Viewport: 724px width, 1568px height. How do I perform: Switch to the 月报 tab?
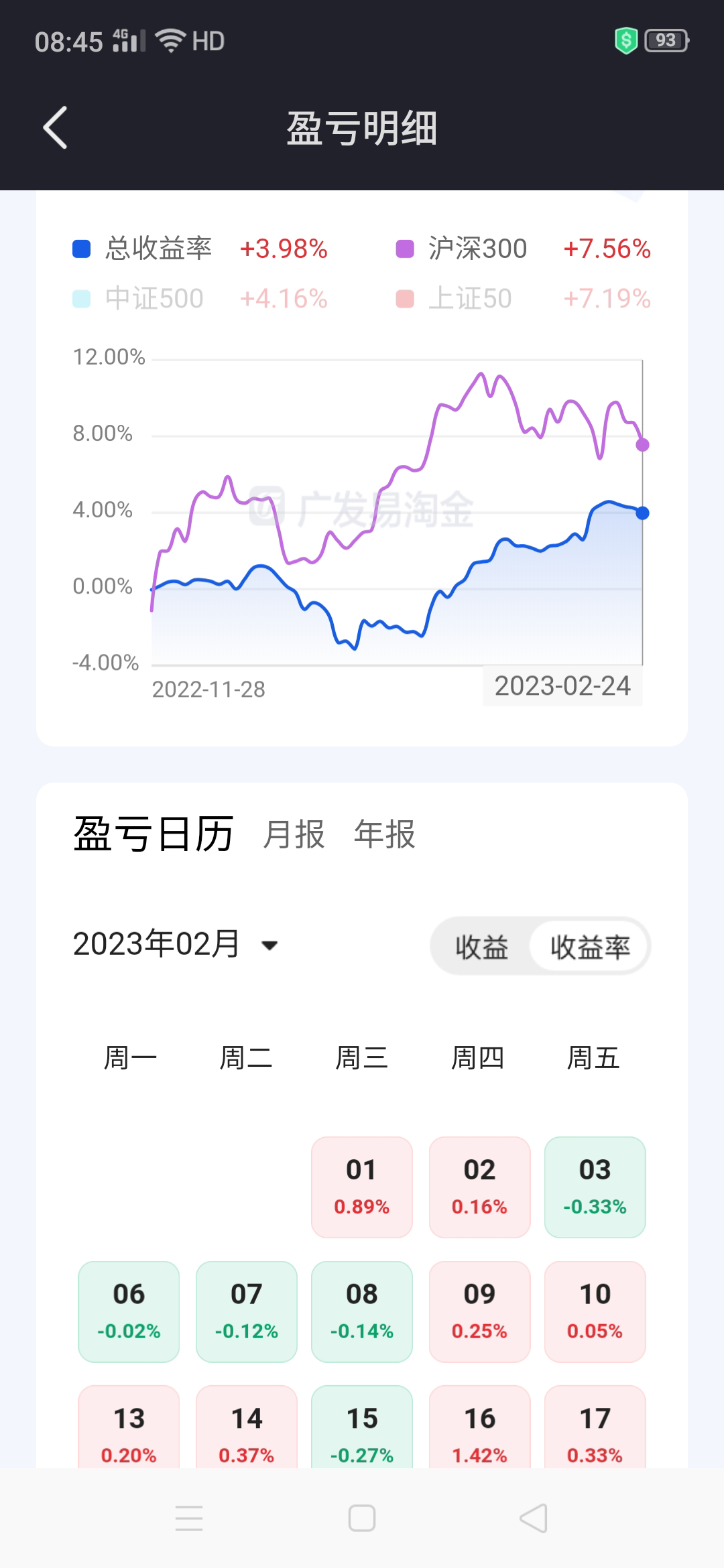click(294, 835)
